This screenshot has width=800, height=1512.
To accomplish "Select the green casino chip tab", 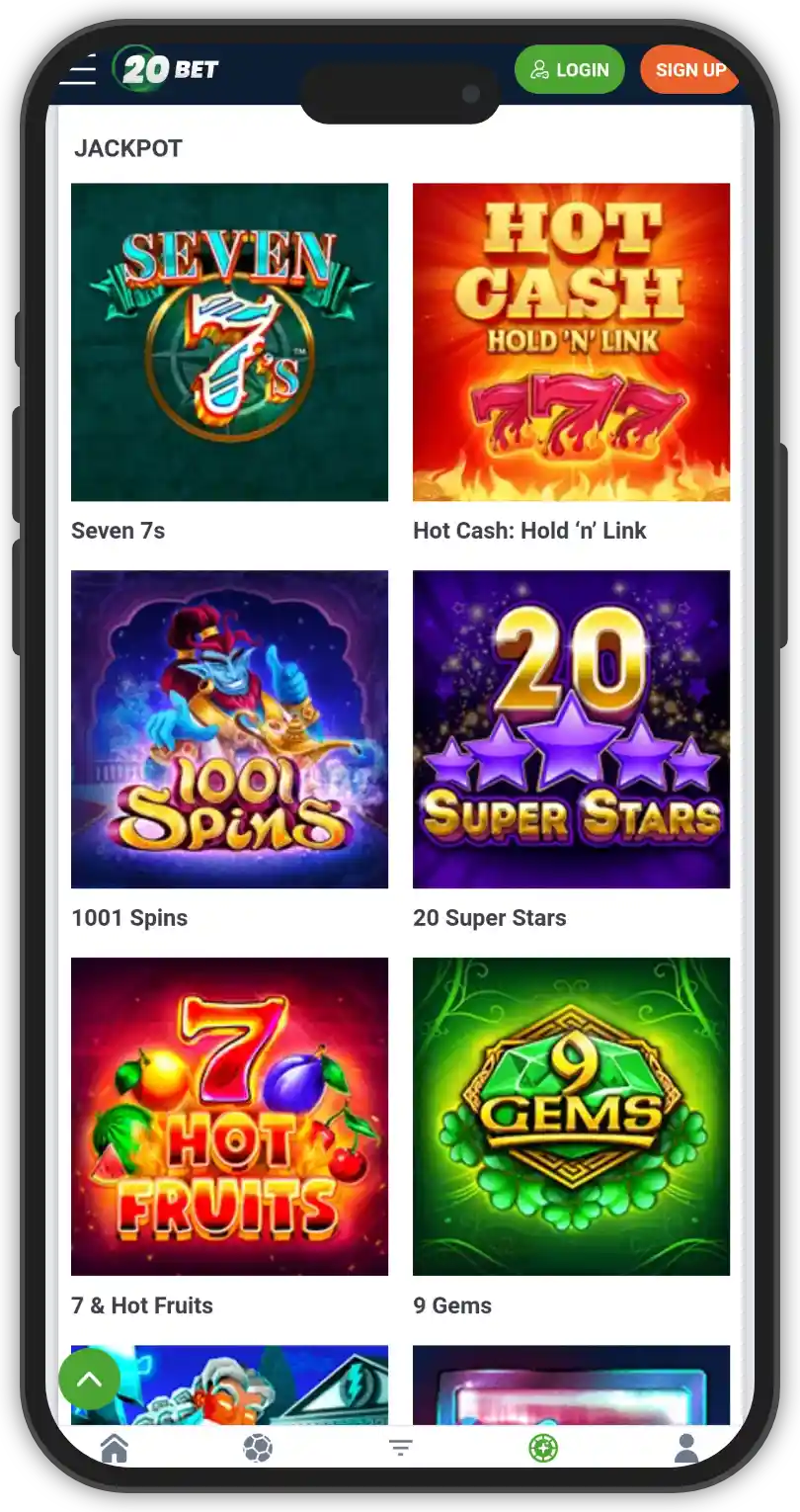I will (543, 1449).
